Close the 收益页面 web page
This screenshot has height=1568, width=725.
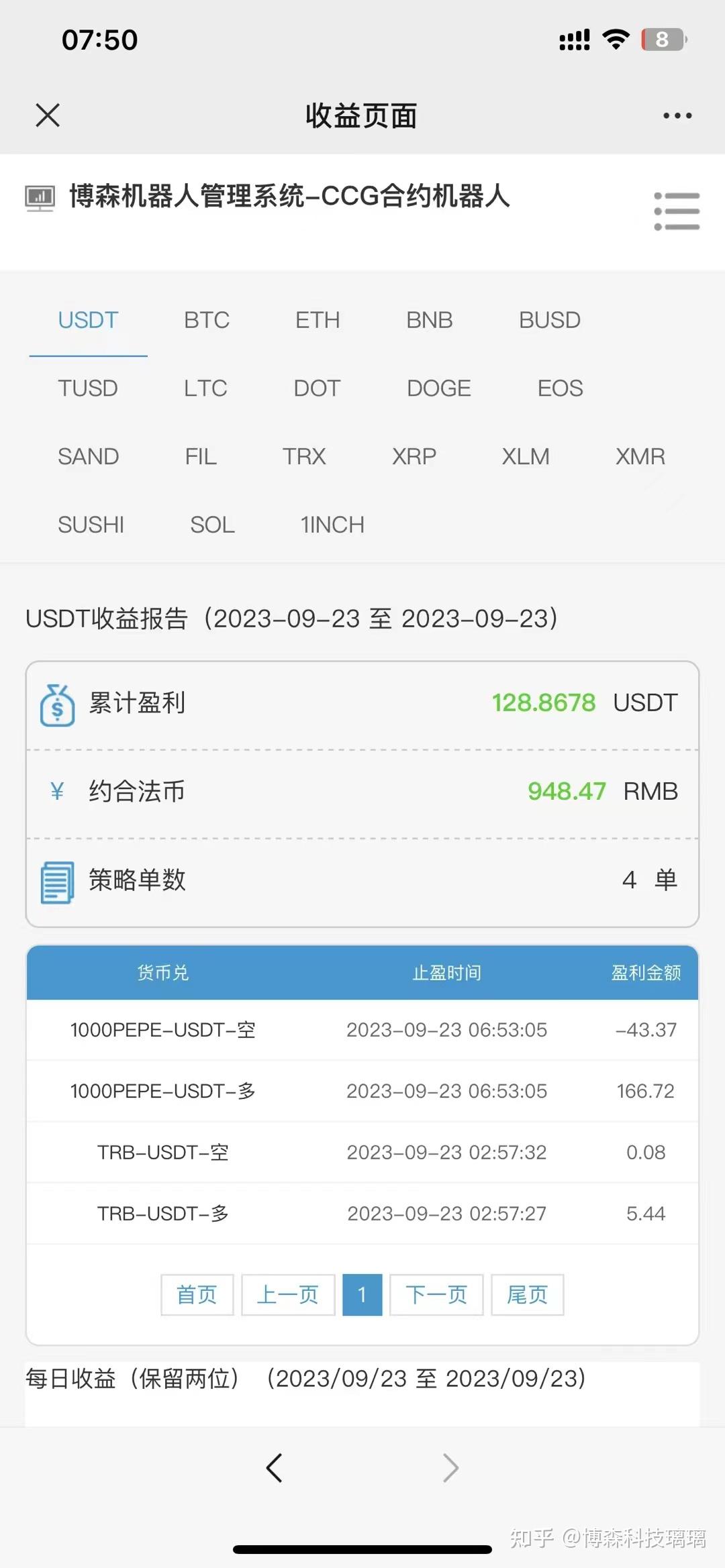48,115
